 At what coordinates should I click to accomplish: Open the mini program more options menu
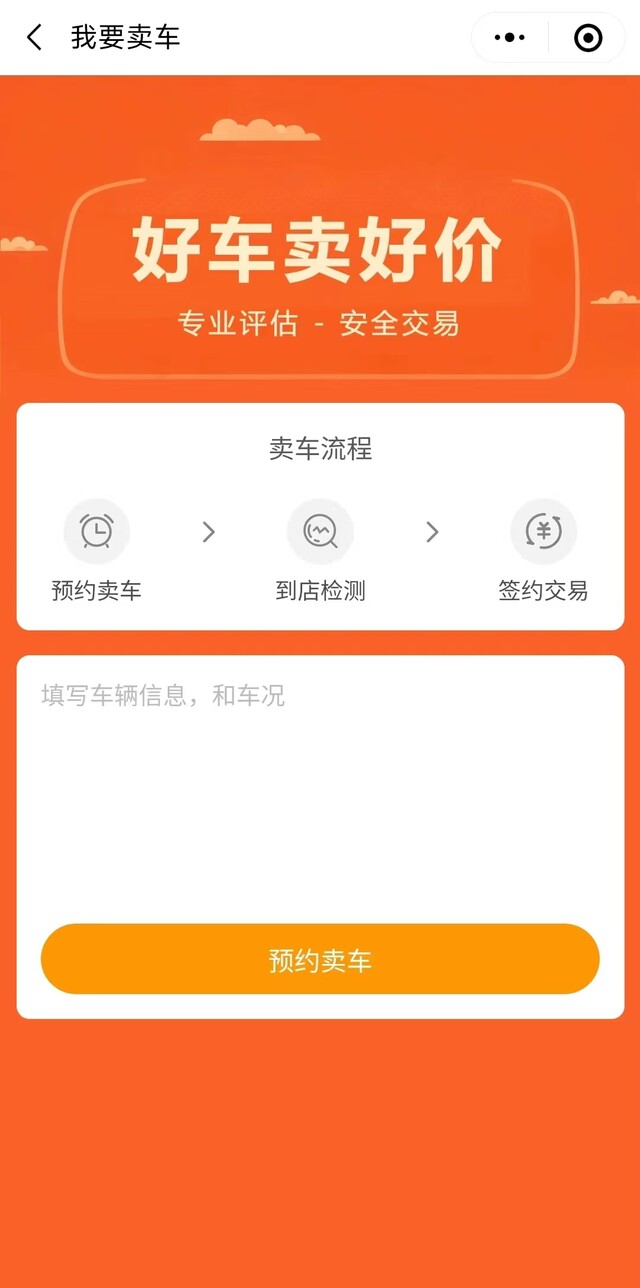[x=510, y=38]
